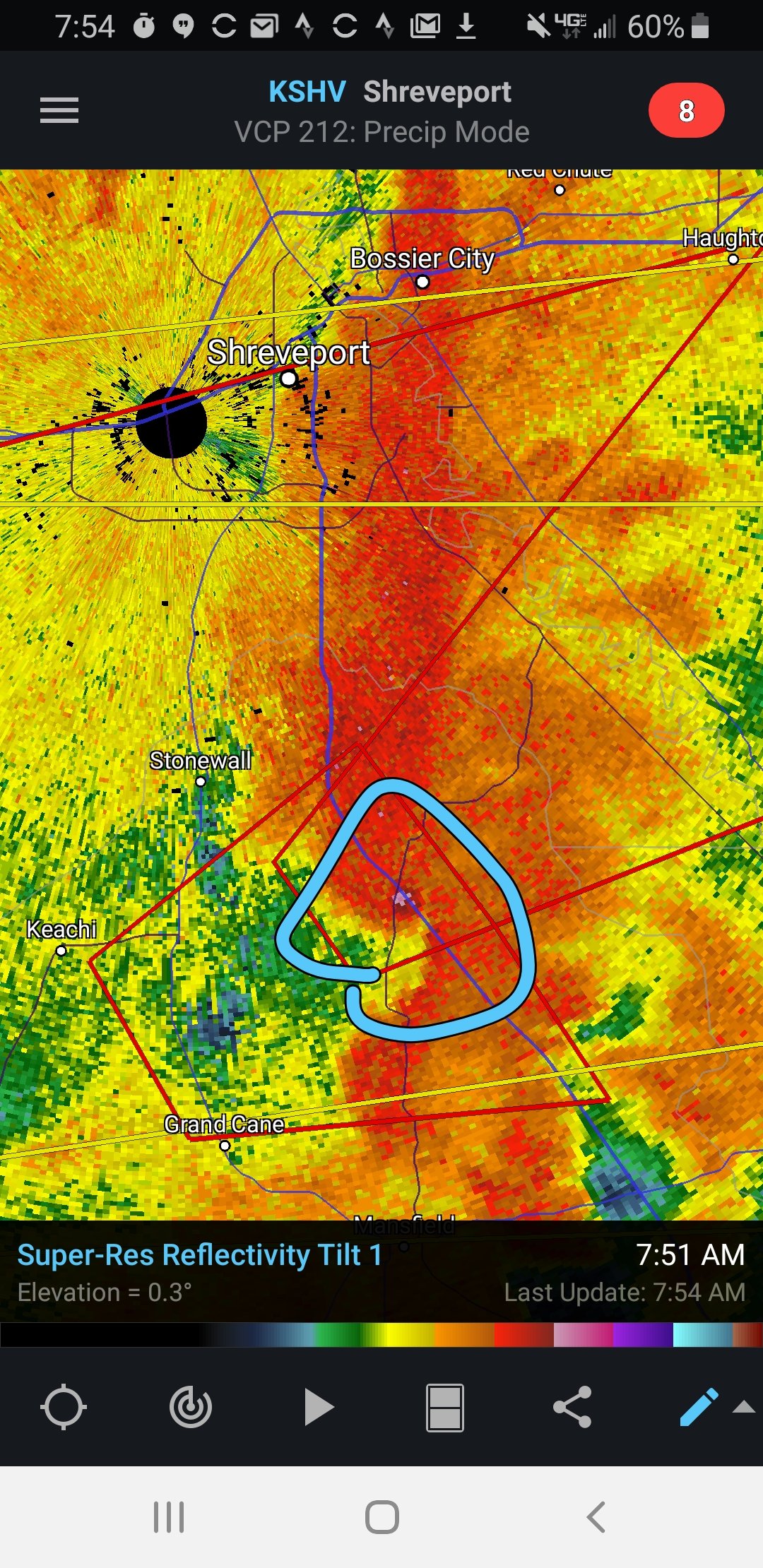
Task: Open the radar products selector icon
Action: pyautogui.click(x=191, y=1407)
